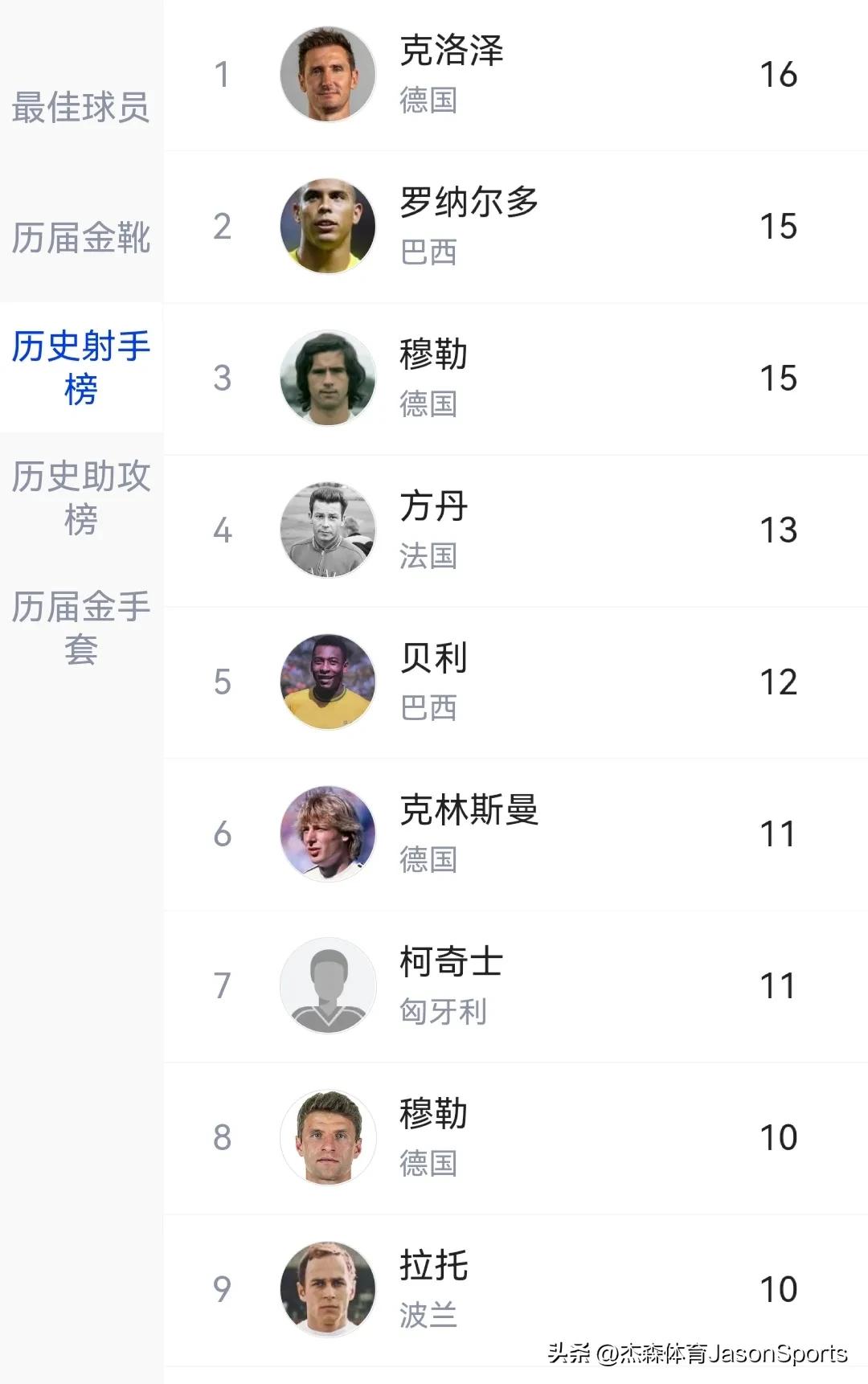Select the 历史射手榜 tab
Viewport: 868px width, 1384px height.
coord(80,370)
